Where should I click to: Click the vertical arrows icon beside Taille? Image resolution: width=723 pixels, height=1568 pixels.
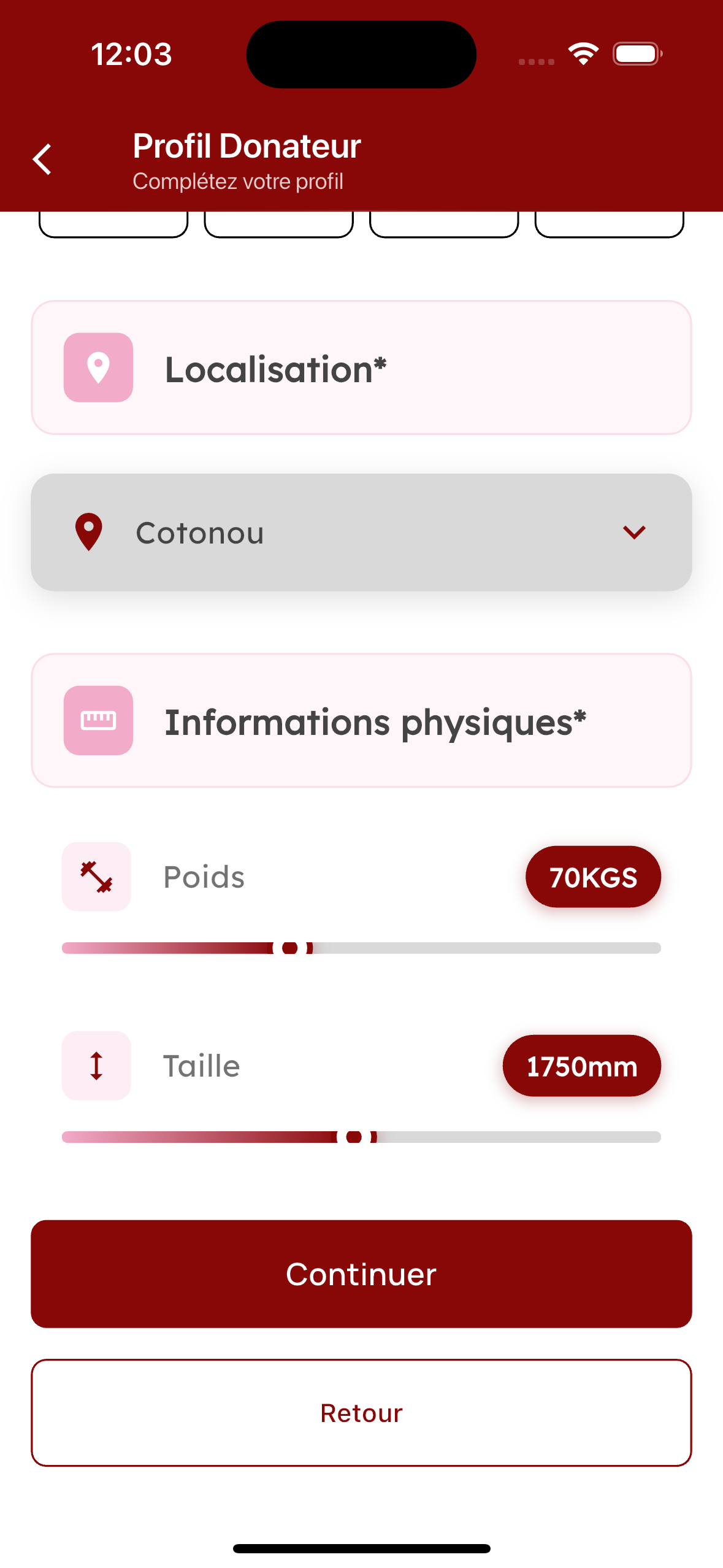tap(96, 1065)
